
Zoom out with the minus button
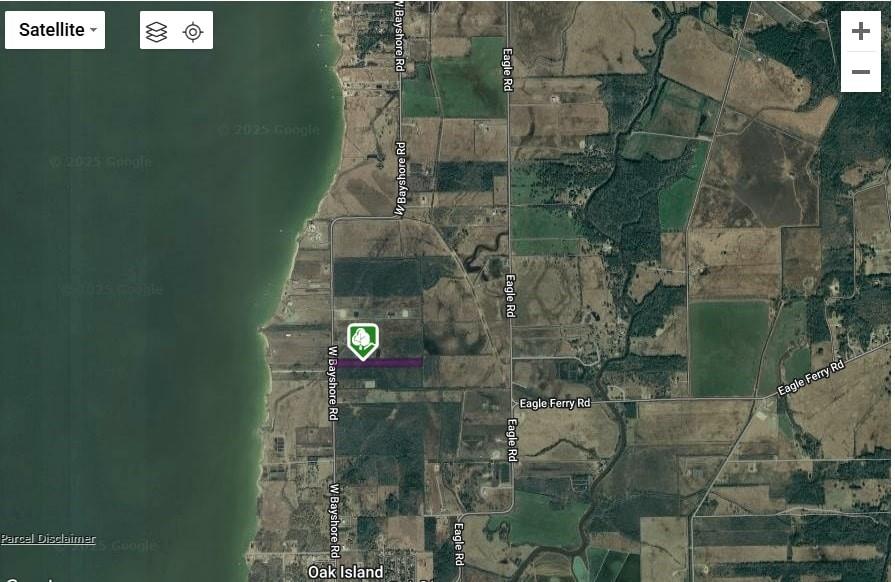860,72
